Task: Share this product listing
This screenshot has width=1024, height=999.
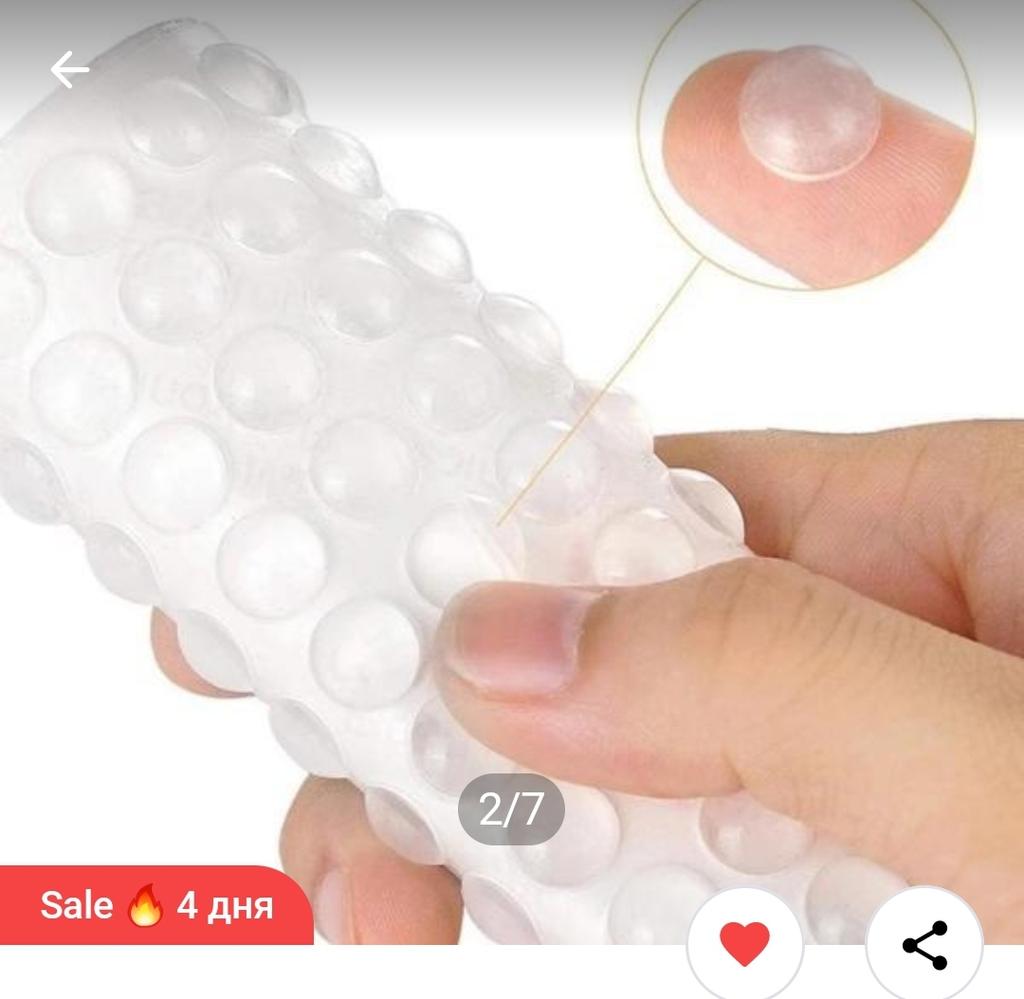Action: tap(924, 944)
